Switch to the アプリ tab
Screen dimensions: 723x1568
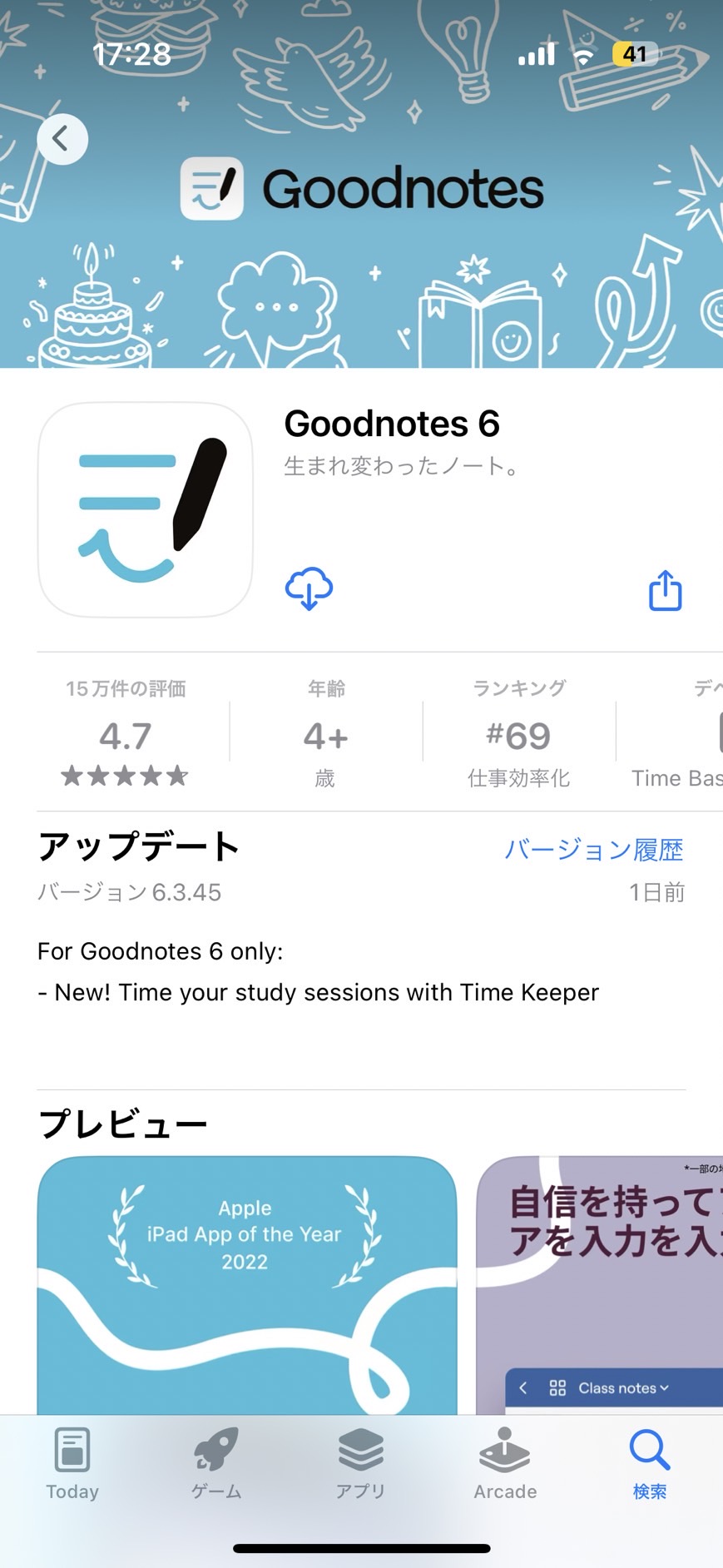point(360,1464)
